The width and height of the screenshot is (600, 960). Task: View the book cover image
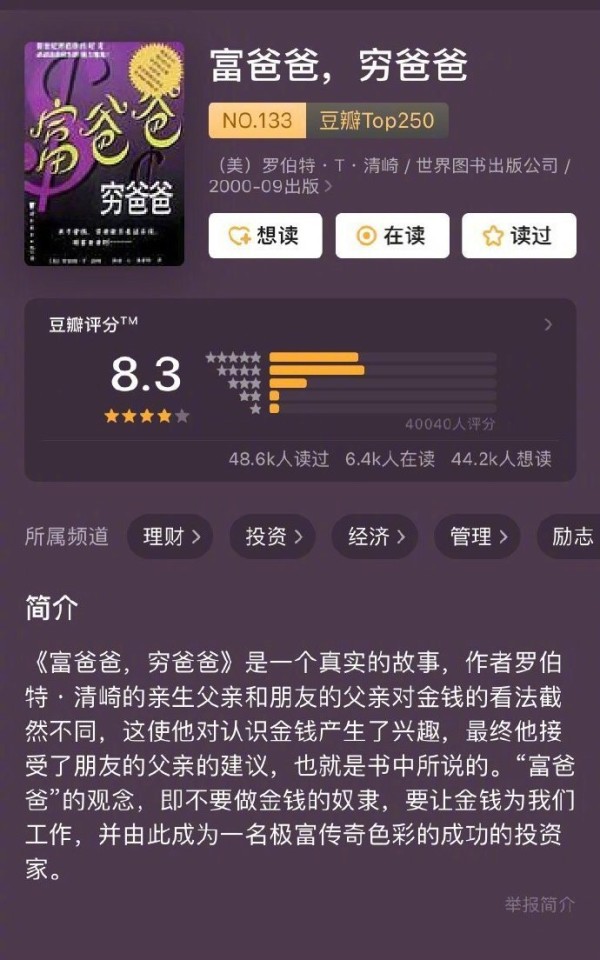(104, 153)
